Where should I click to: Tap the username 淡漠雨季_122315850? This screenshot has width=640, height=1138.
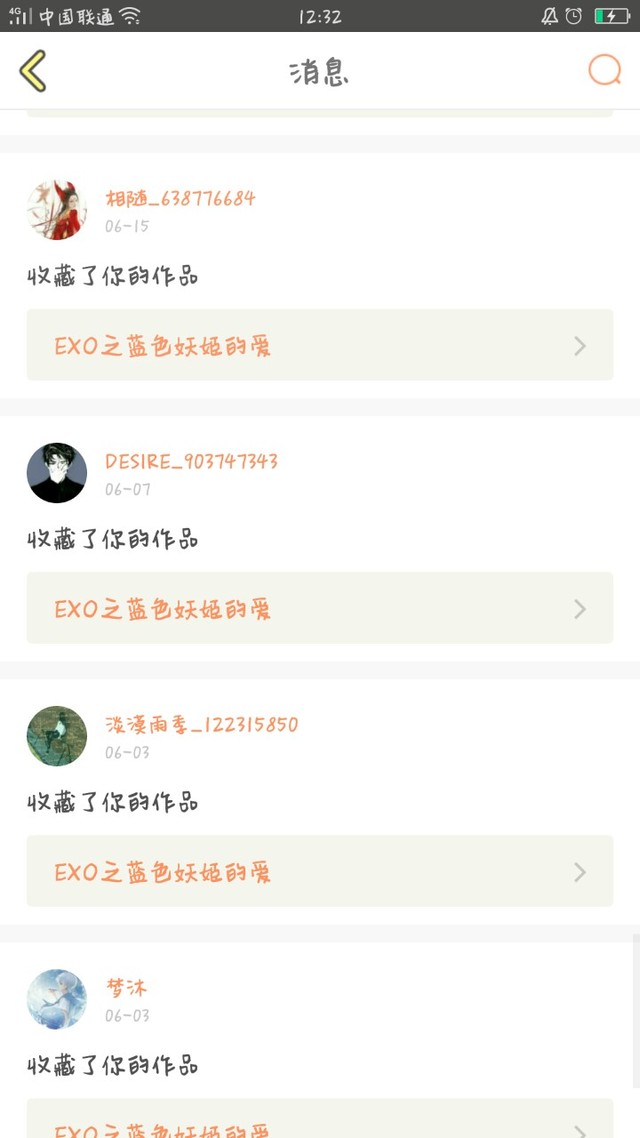pyautogui.click(x=202, y=725)
